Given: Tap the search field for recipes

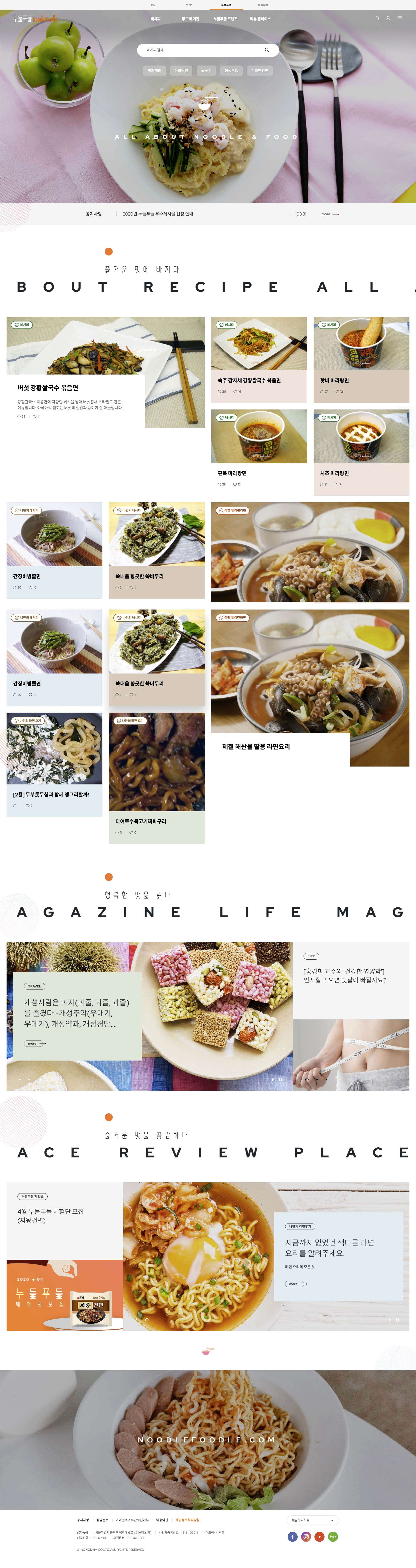Looking at the screenshot, I should click(201, 50).
